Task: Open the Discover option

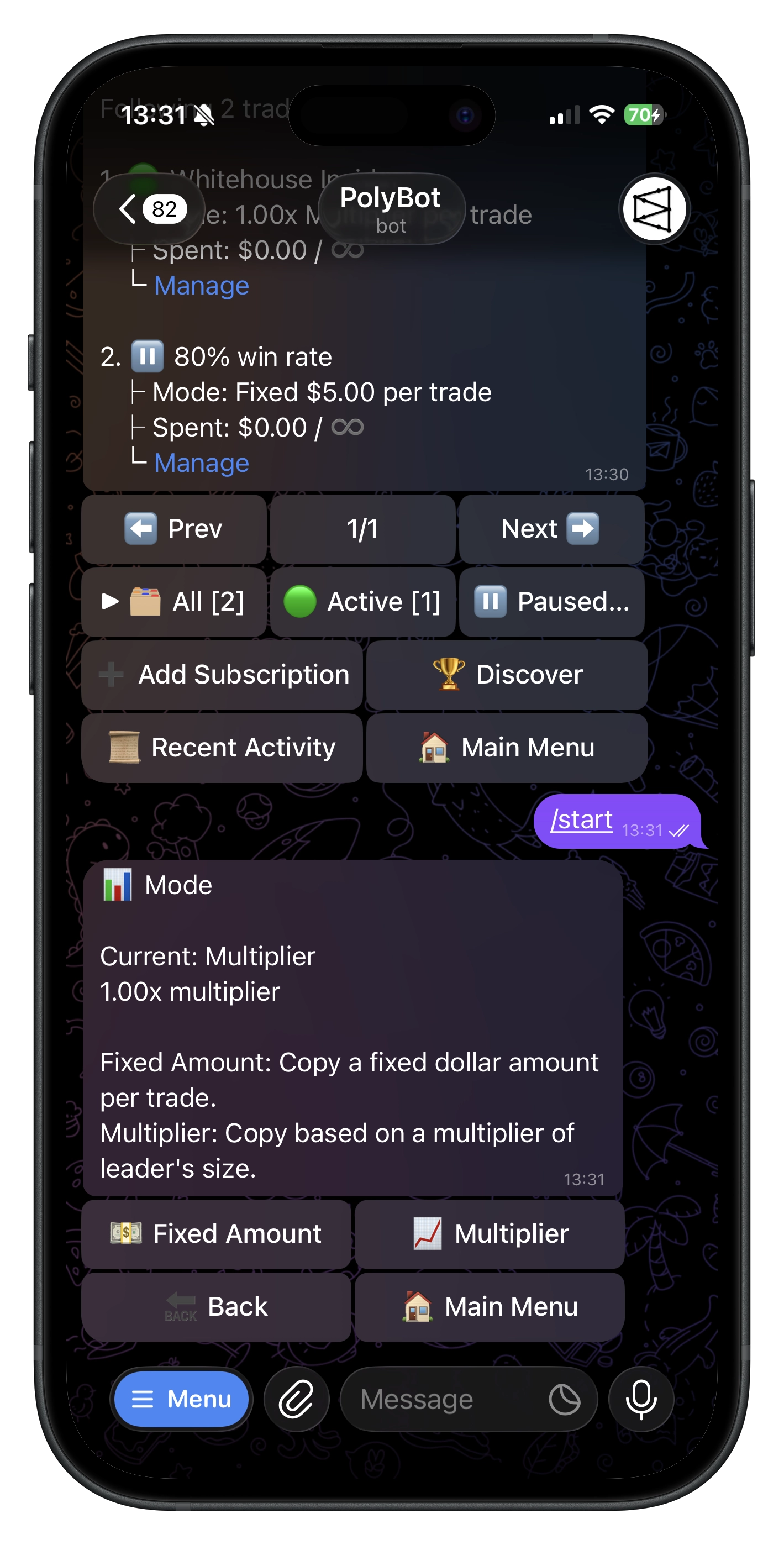Action: tap(506, 675)
